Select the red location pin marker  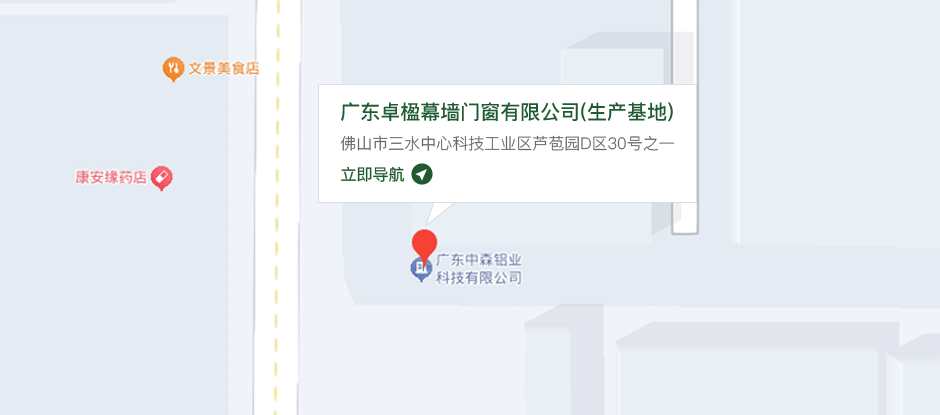425,244
